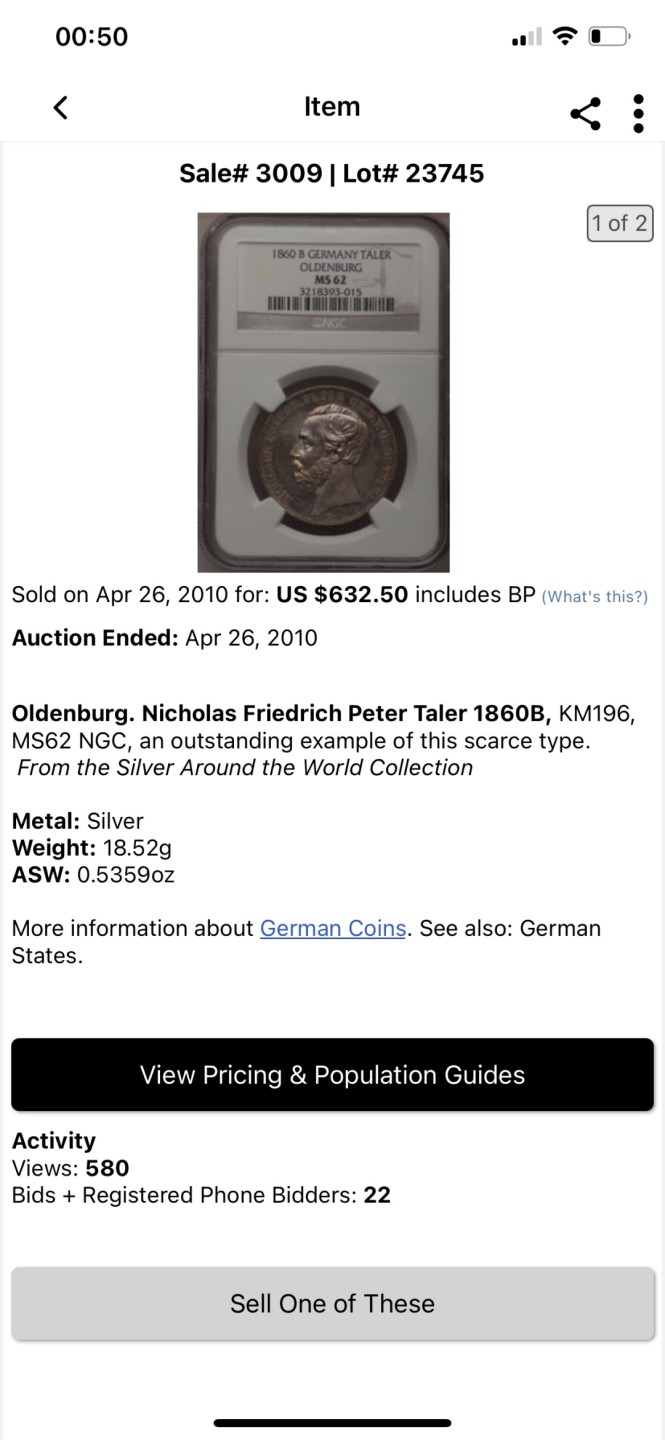Go back using the arrow
Image resolution: width=665 pixels, height=1440 pixels.
coord(61,108)
